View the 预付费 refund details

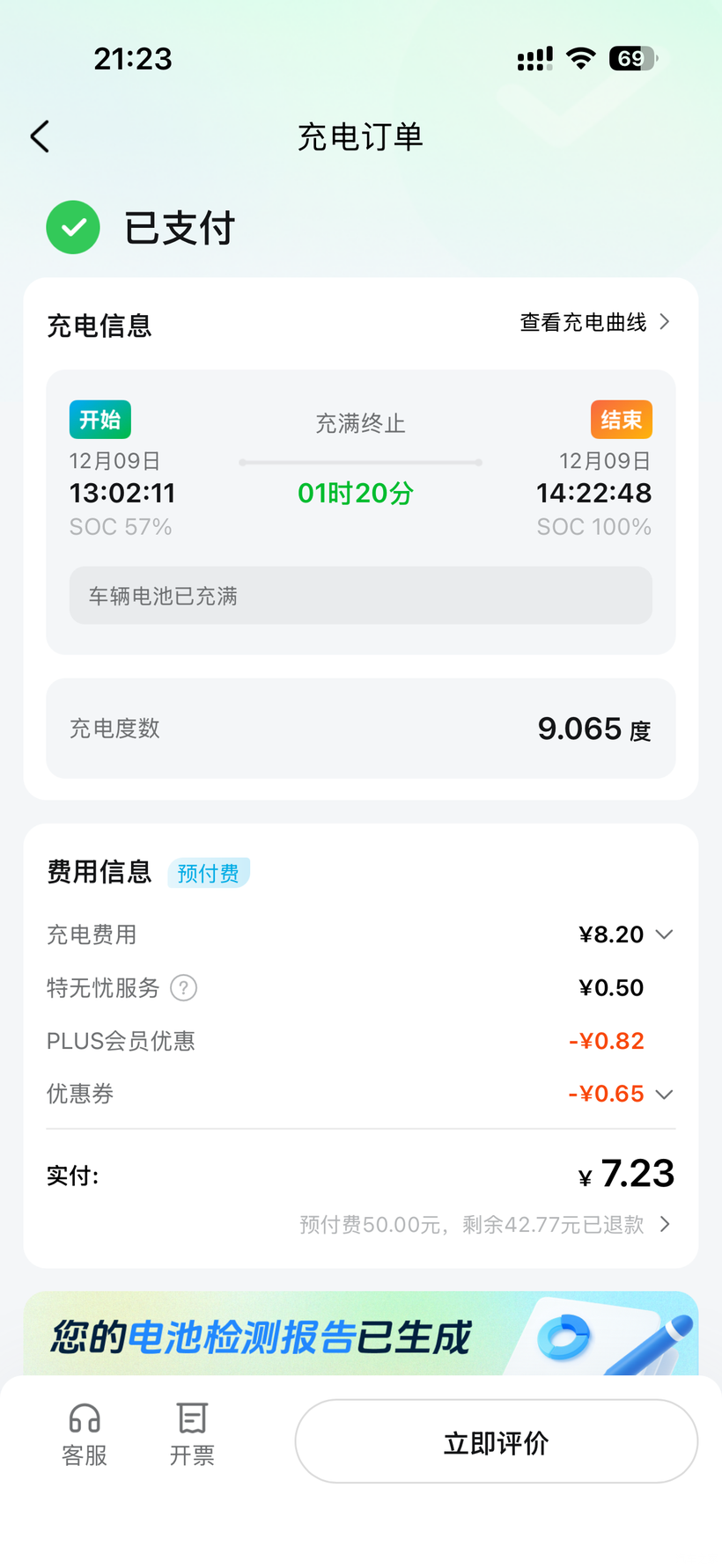pos(485,1225)
